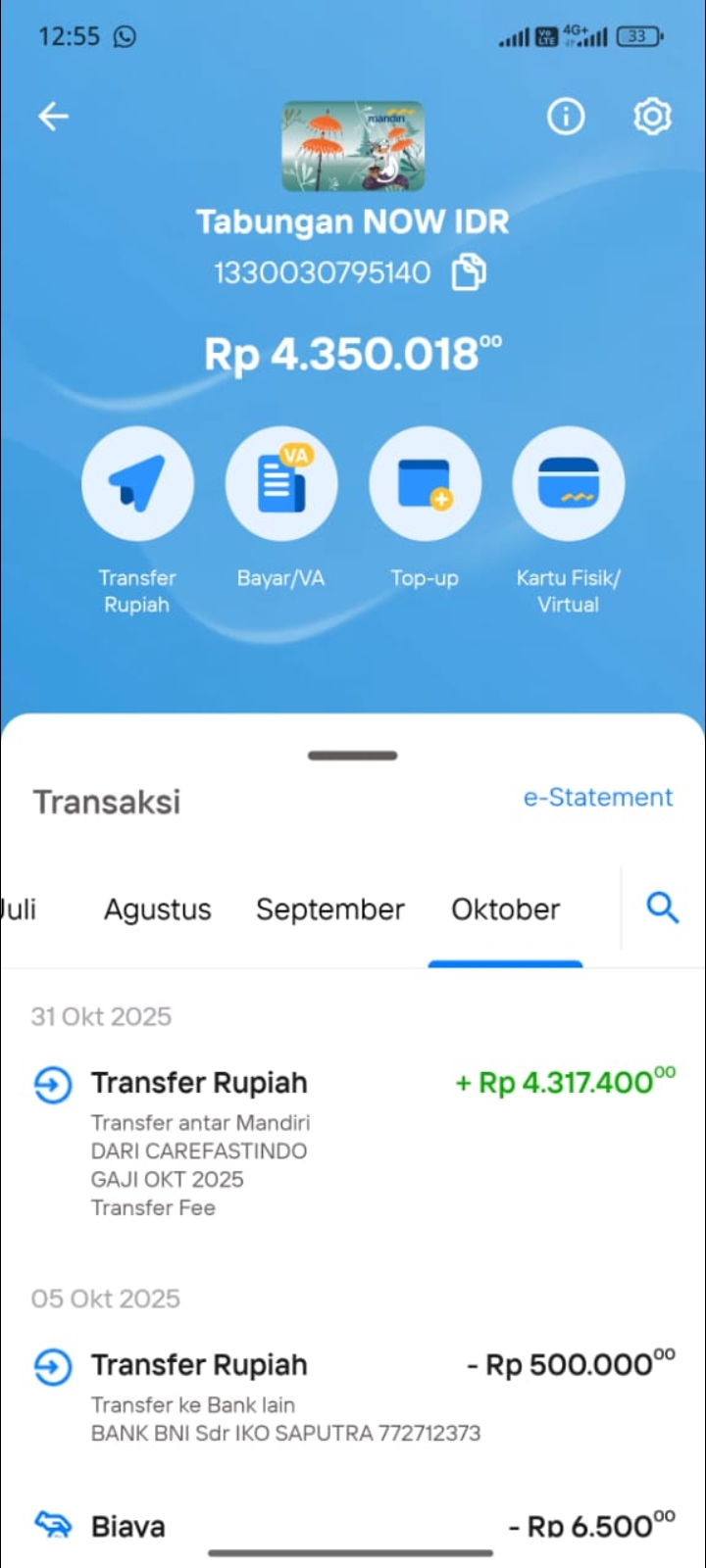Open the Top-up option
706x1568 pixels.
[x=425, y=484]
